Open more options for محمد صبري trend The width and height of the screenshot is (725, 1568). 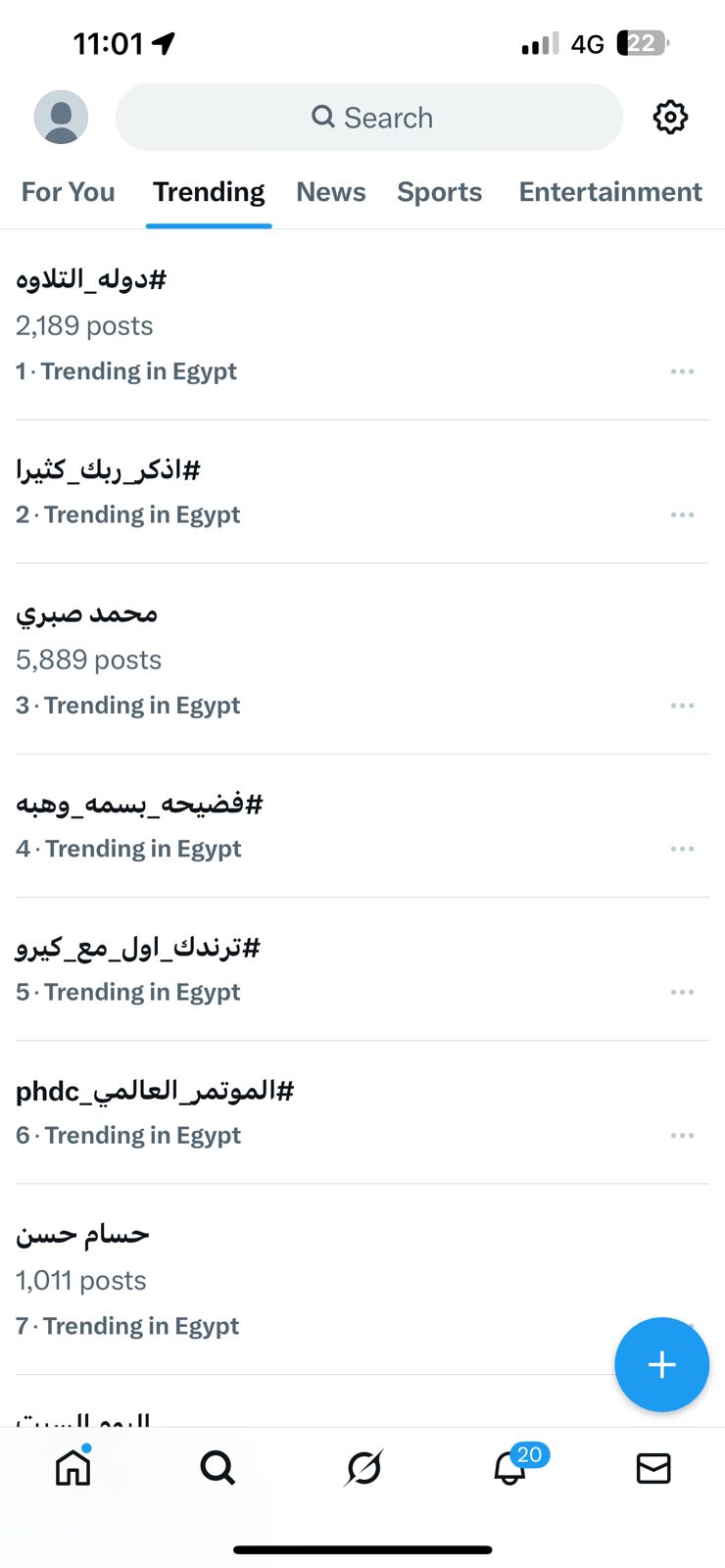coord(682,705)
